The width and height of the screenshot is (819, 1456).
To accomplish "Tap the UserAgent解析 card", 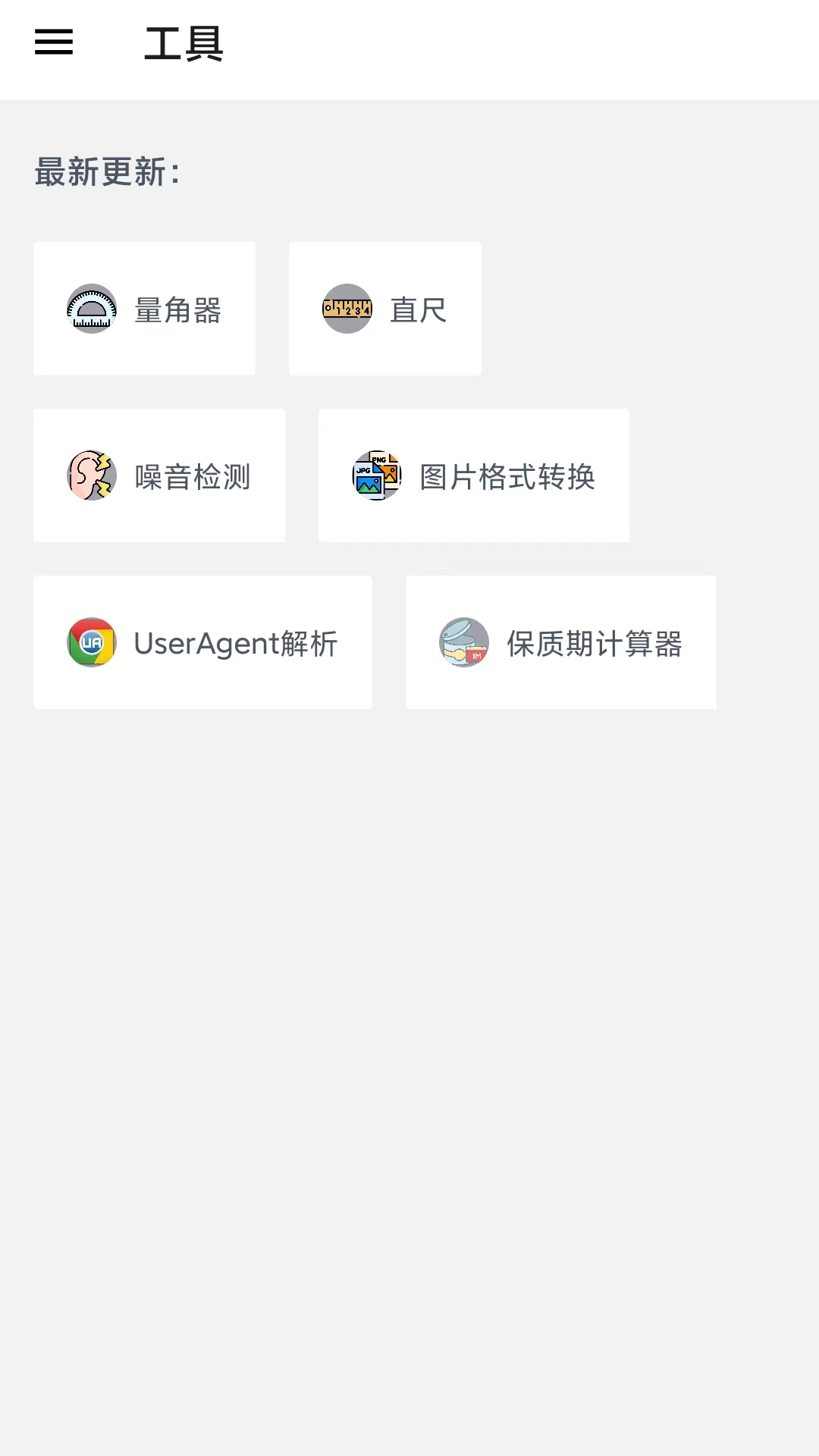I will [202, 642].
